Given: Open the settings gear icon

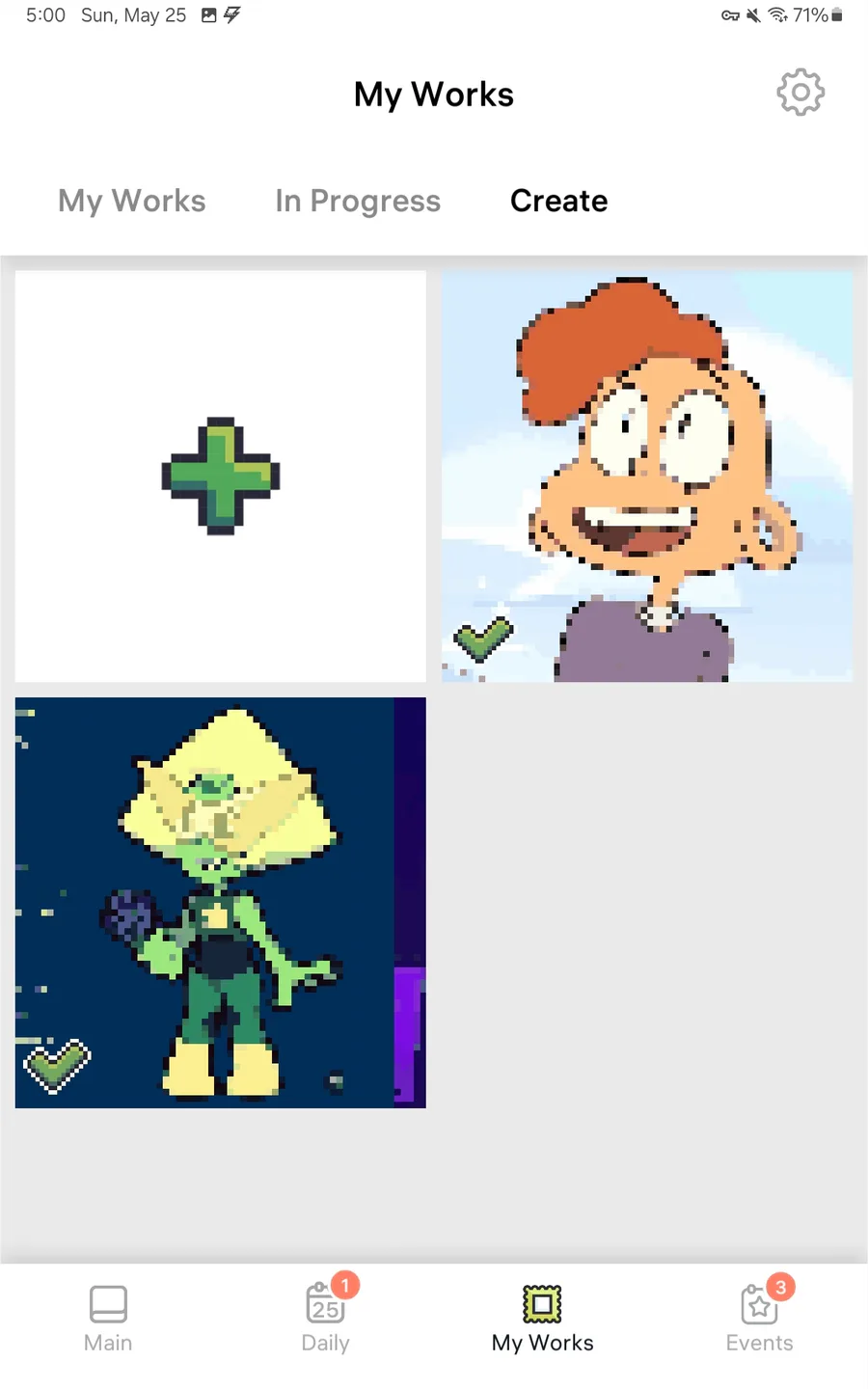Looking at the screenshot, I should pos(800,93).
